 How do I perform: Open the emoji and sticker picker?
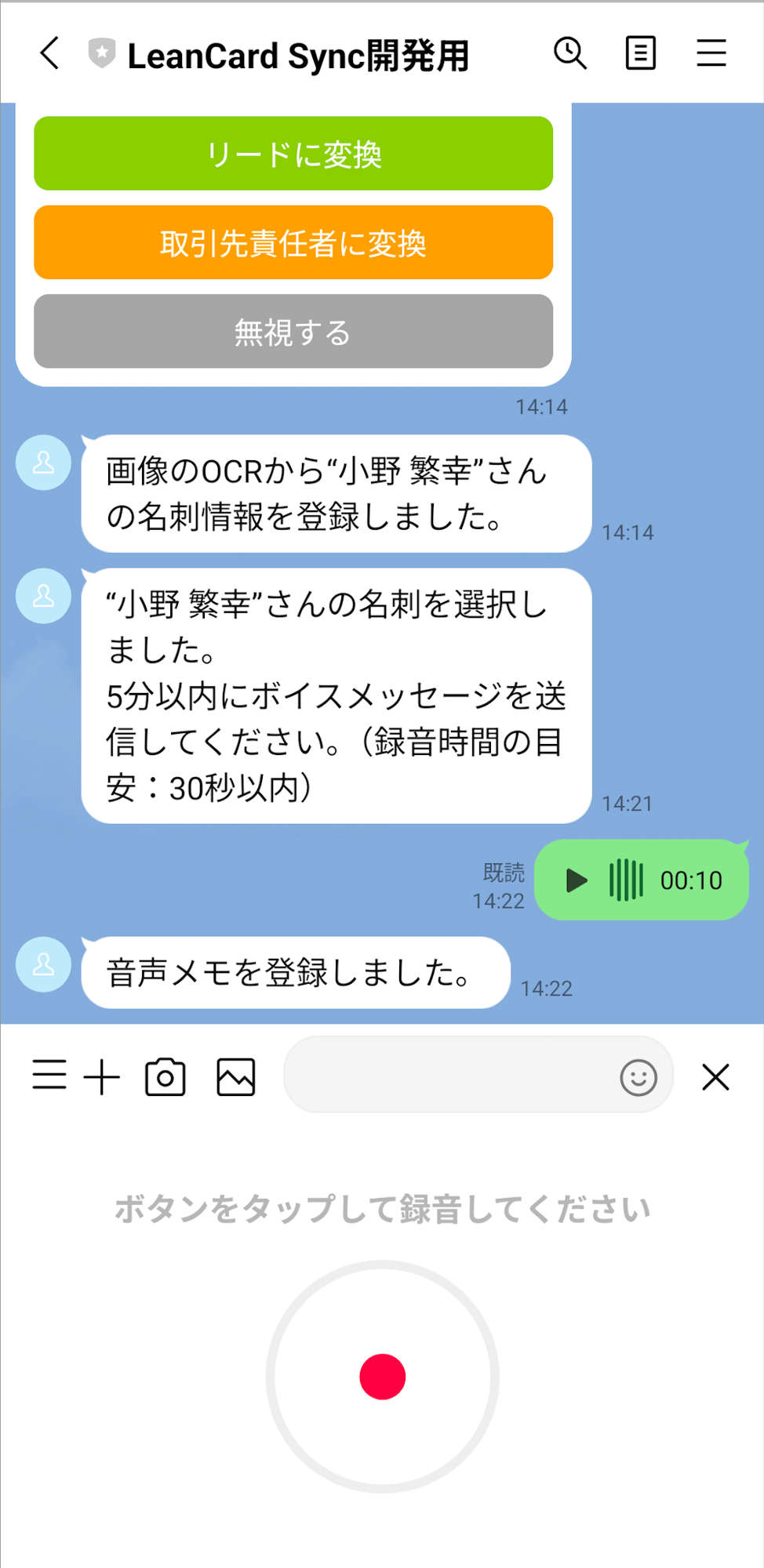coord(639,1077)
